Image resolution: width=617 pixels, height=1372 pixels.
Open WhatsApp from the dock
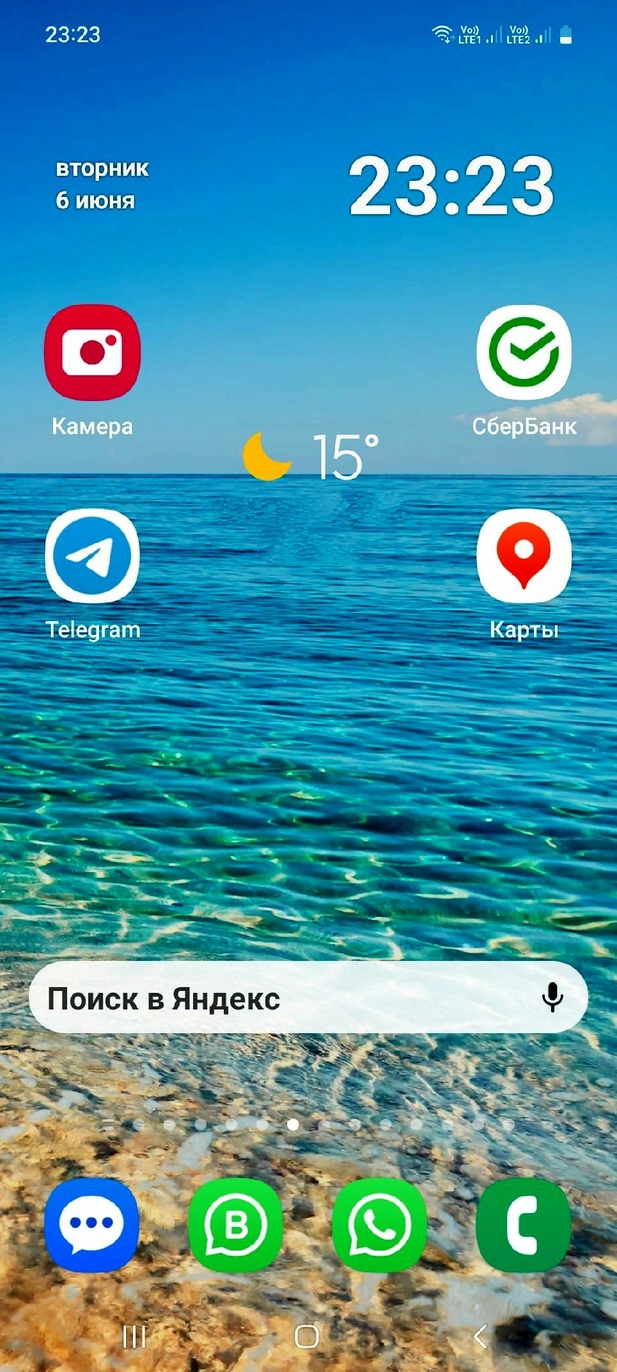click(x=380, y=1225)
